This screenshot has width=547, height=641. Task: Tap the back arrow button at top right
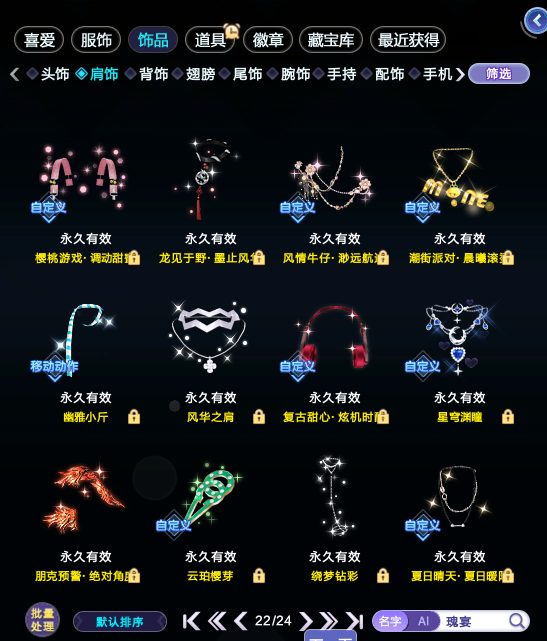pyautogui.click(x=536, y=20)
